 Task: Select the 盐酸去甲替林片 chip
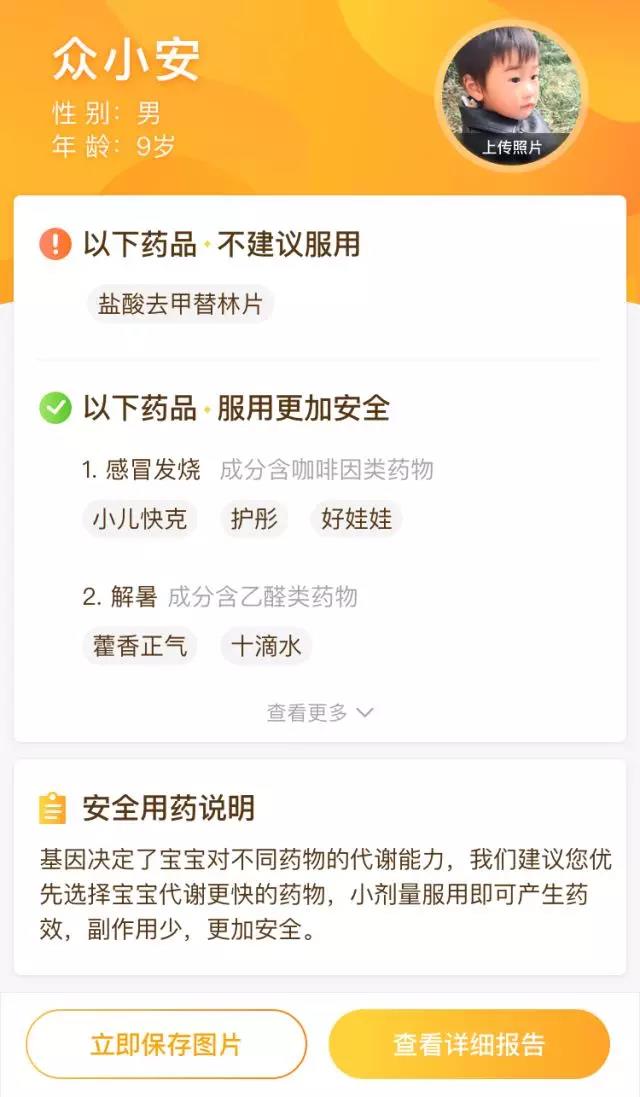180,304
